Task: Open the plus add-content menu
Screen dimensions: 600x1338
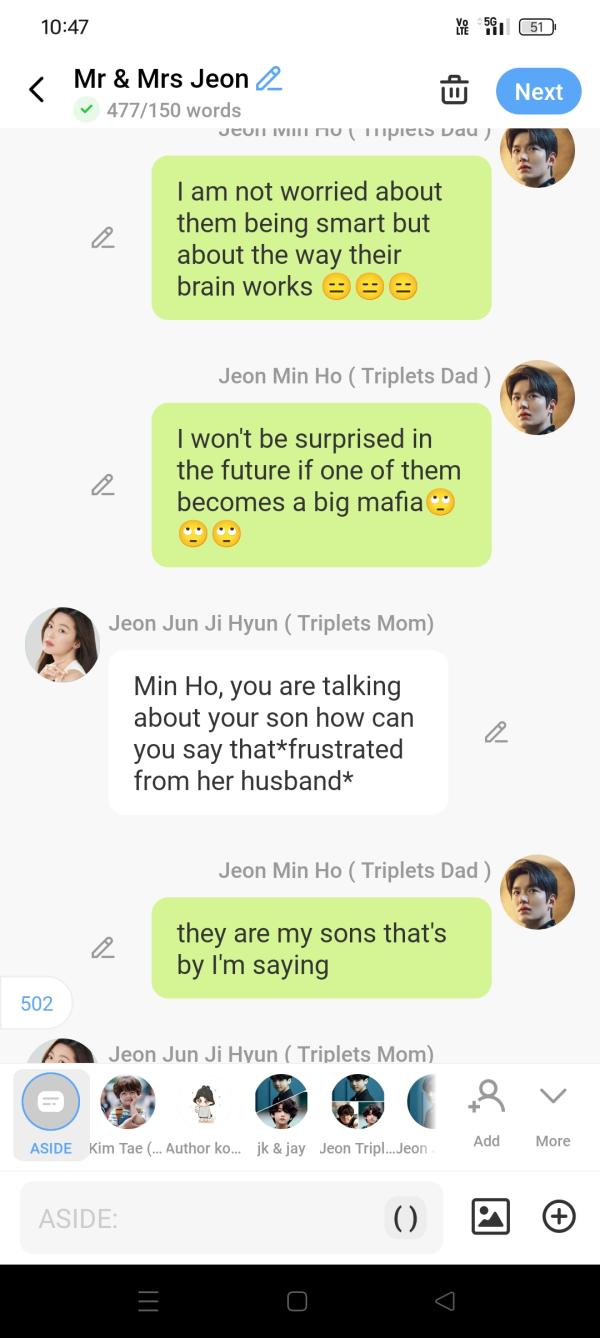Action: [x=559, y=1216]
